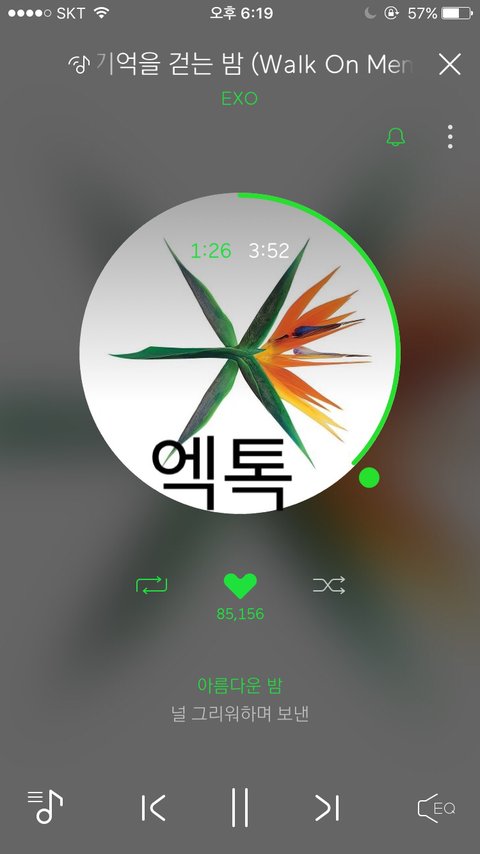Pause the current song

point(240,807)
